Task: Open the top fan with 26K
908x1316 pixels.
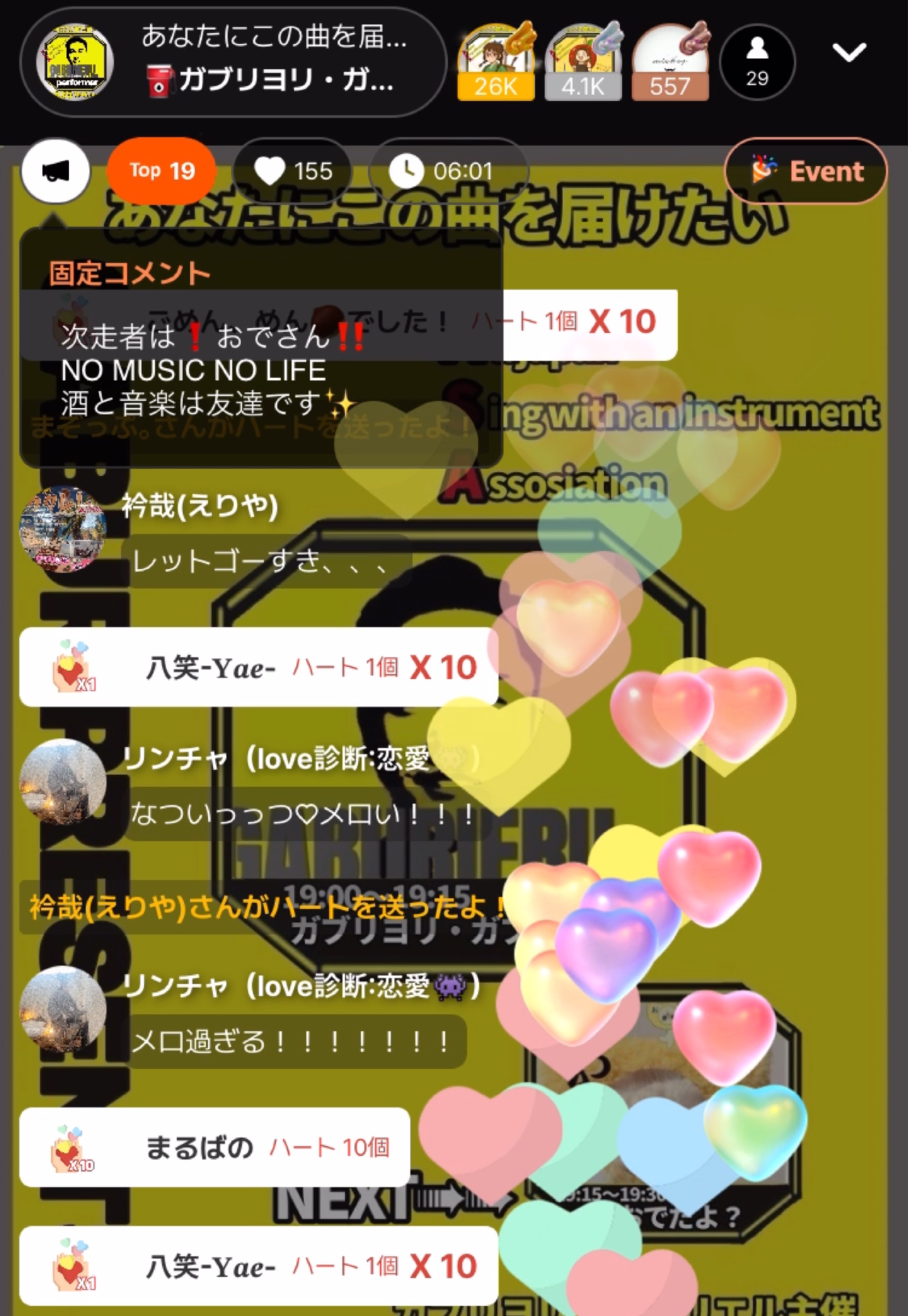Action: coord(495,61)
